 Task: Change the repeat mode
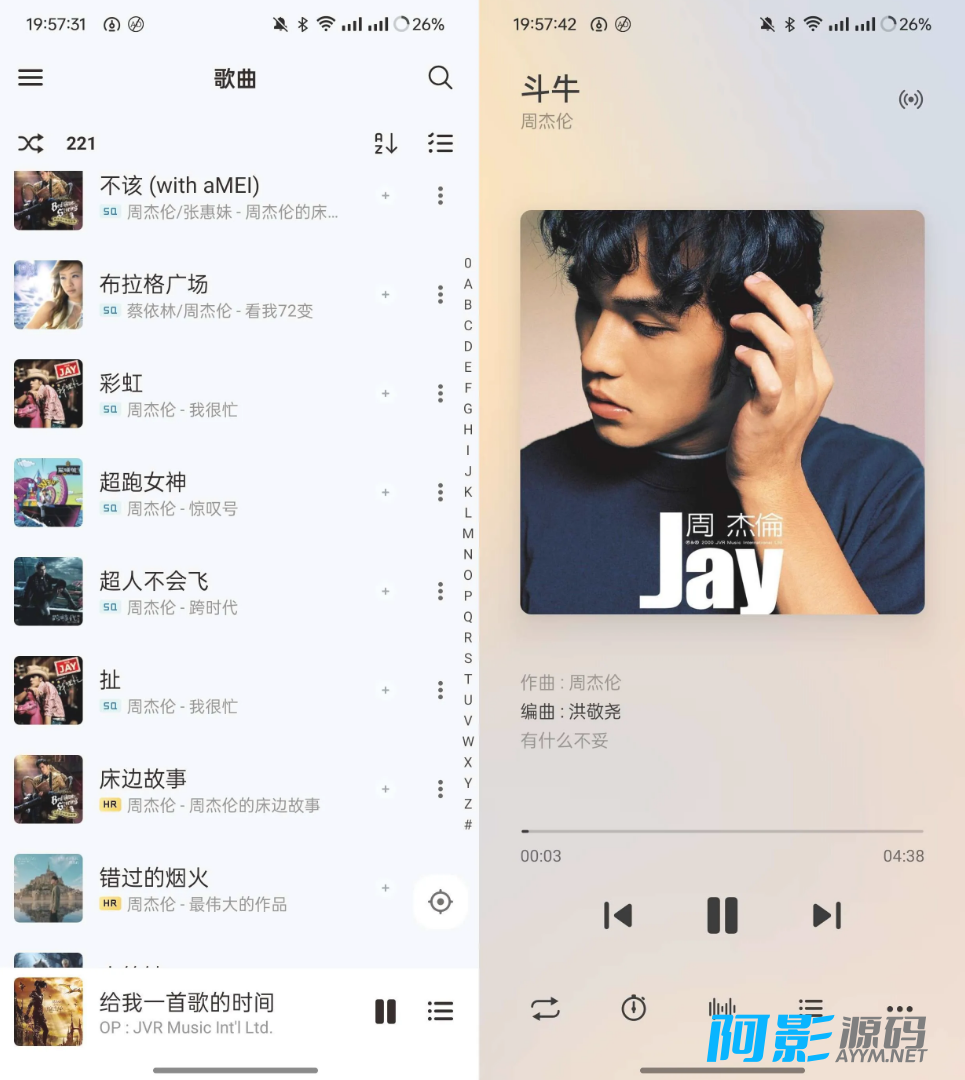point(546,1008)
